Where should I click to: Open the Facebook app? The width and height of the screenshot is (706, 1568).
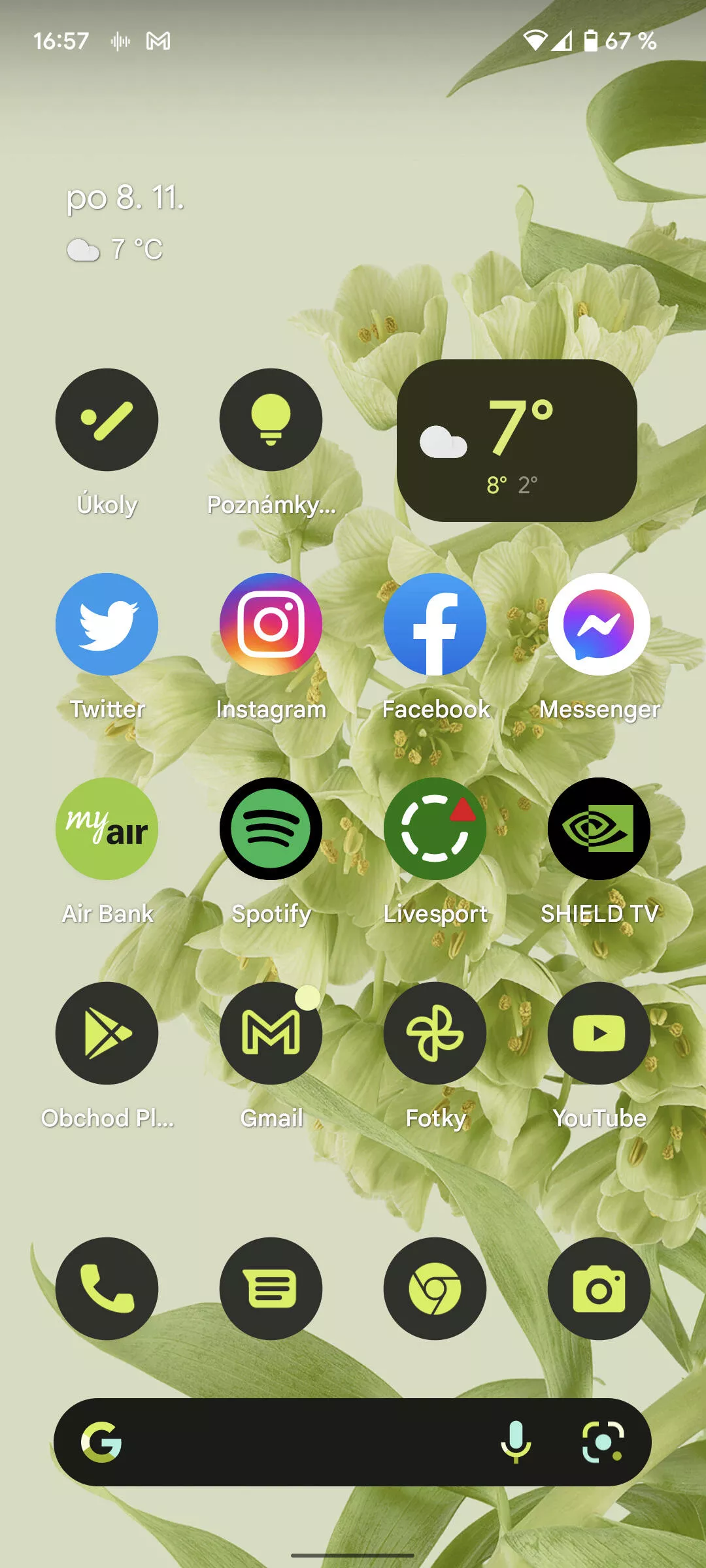click(435, 624)
